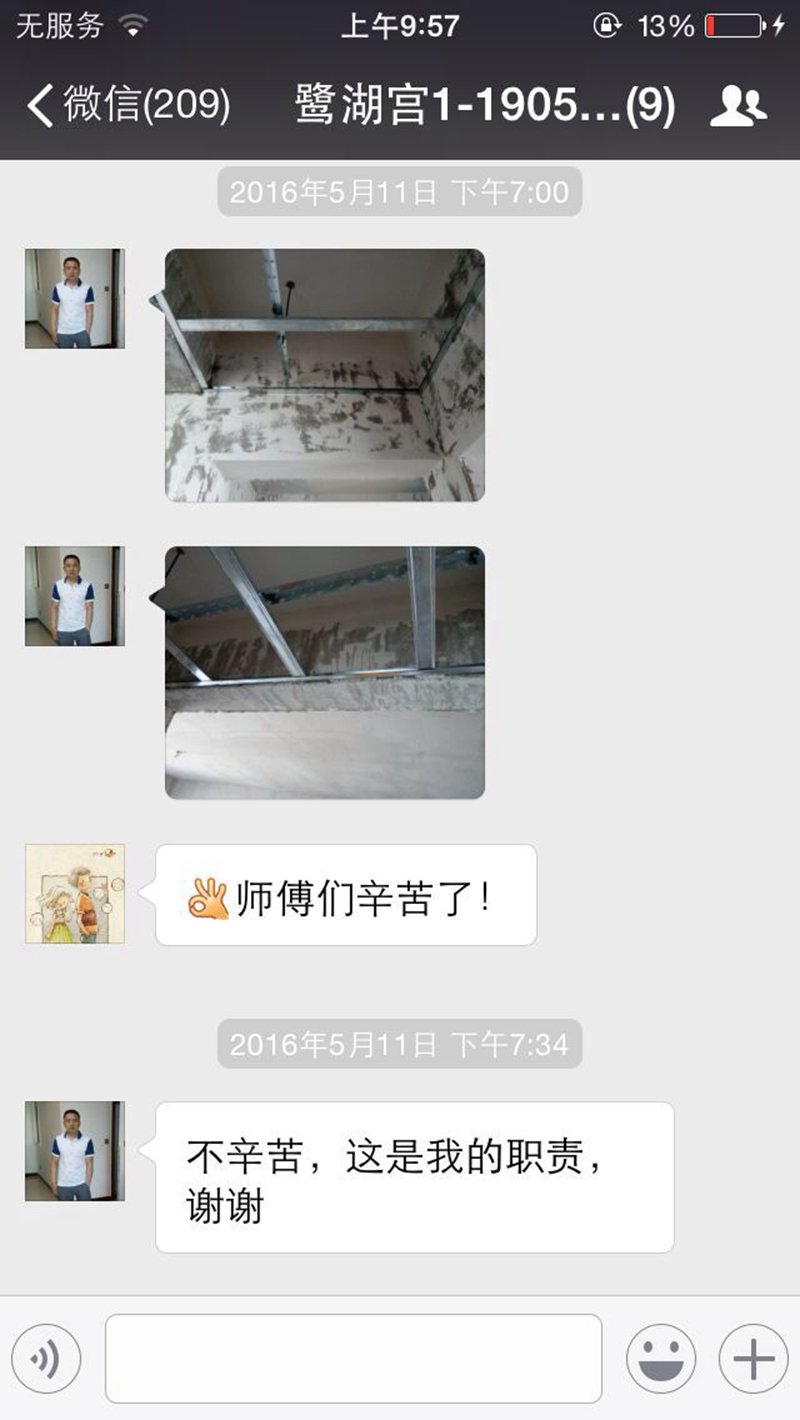Go back to the 微信 chat list
The height and width of the screenshot is (1420, 800).
(x=128, y=105)
